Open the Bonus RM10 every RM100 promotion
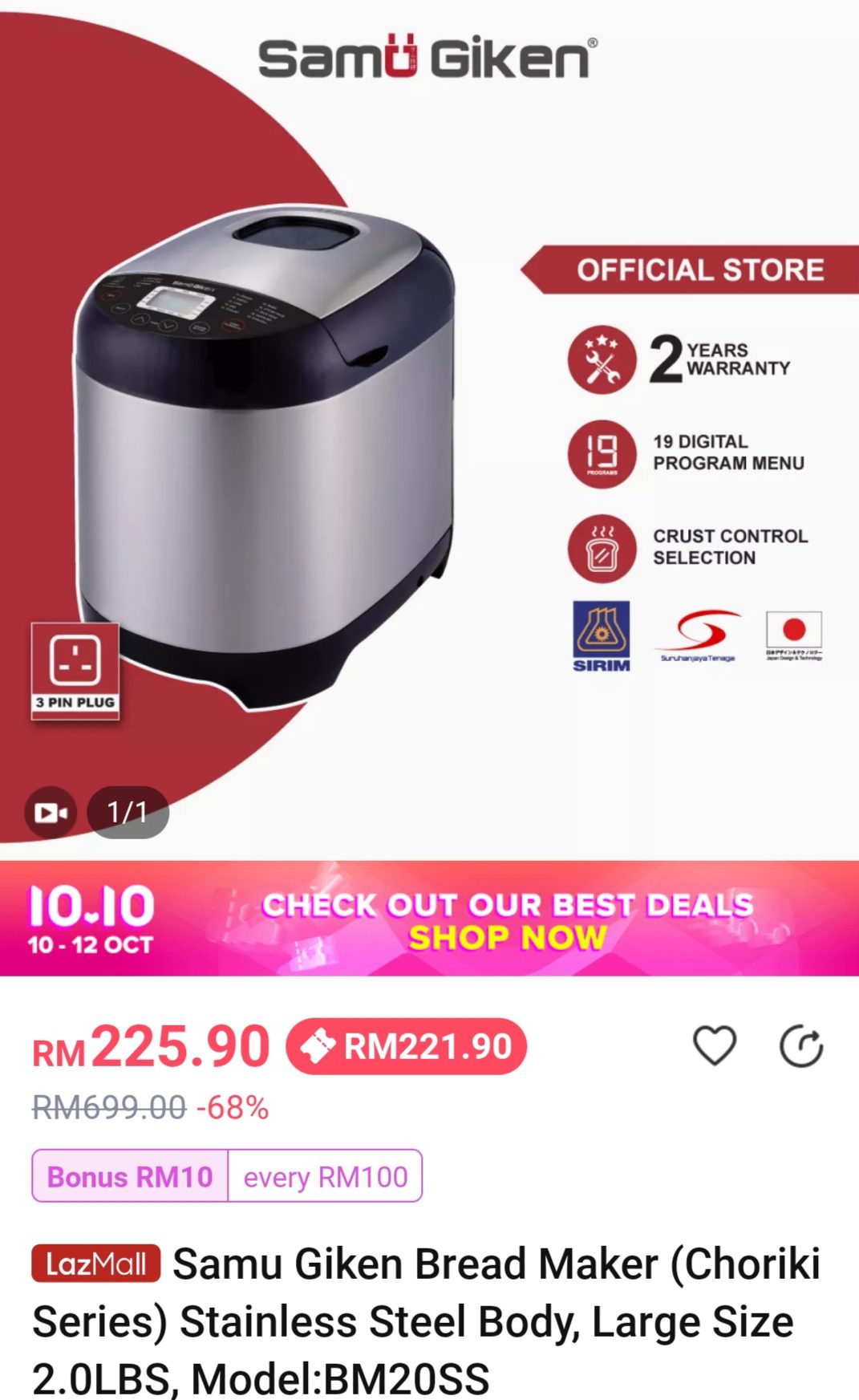 pyautogui.click(x=227, y=1176)
